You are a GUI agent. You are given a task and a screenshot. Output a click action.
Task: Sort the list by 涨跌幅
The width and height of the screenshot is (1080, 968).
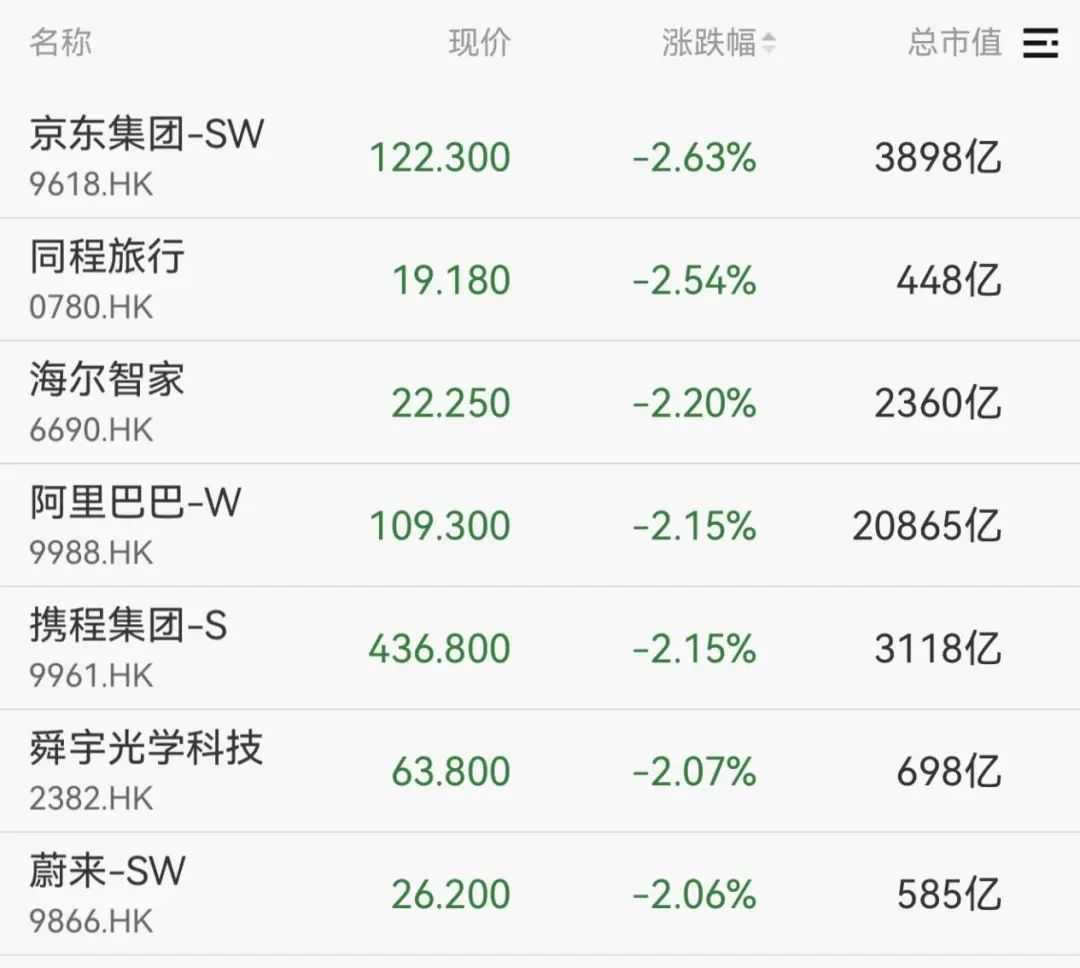718,43
